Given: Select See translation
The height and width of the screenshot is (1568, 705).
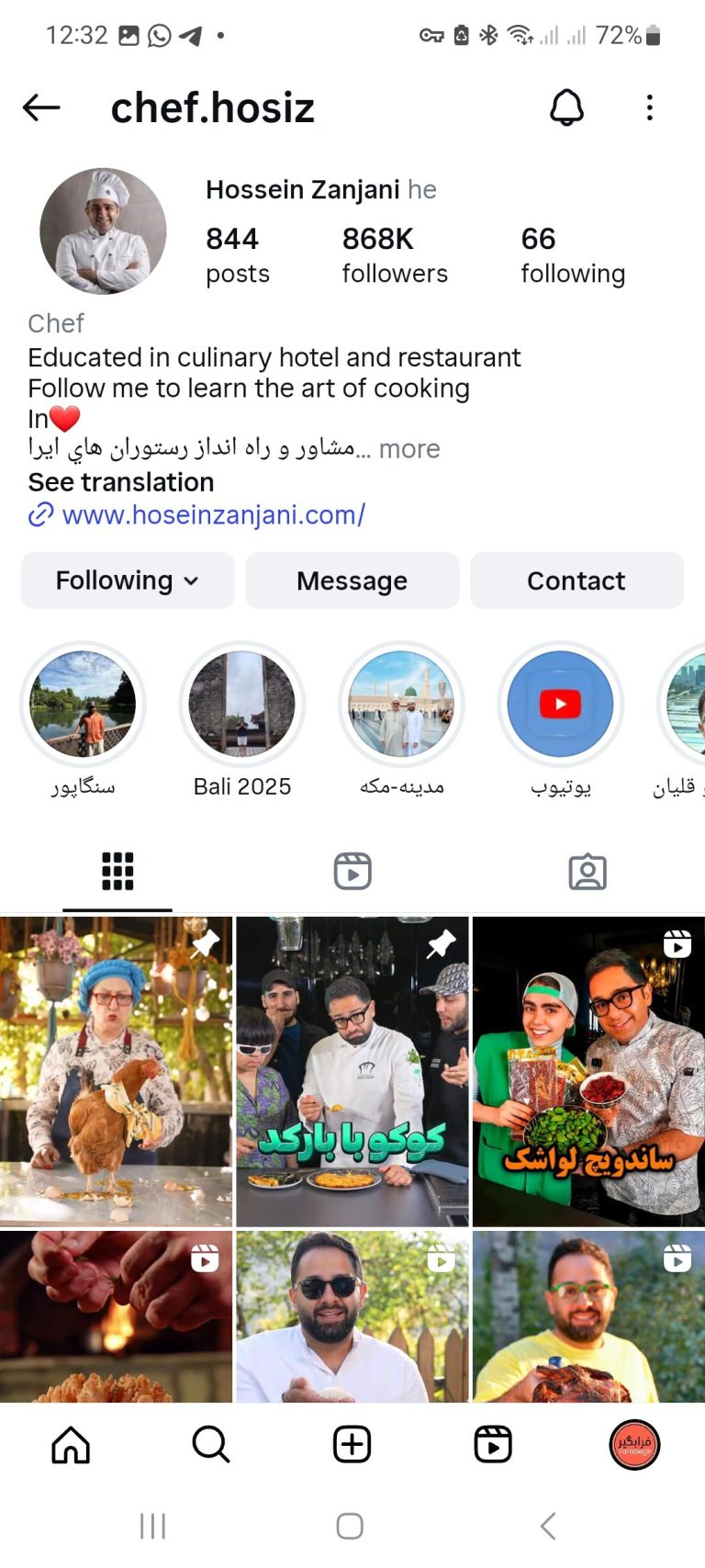Looking at the screenshot, I should tap(120, 481).
